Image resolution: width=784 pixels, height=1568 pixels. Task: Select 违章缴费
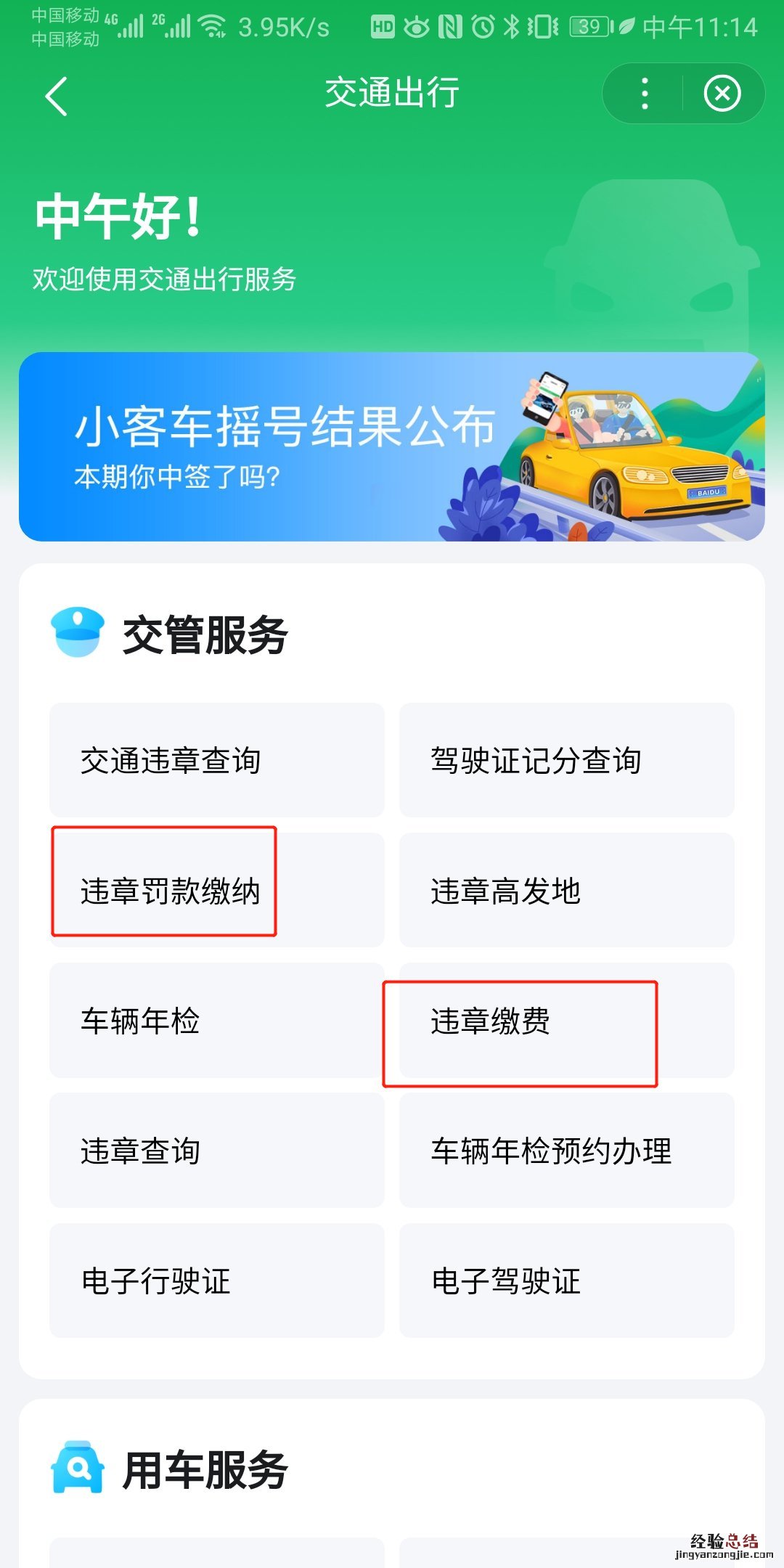coord(566,1020)
